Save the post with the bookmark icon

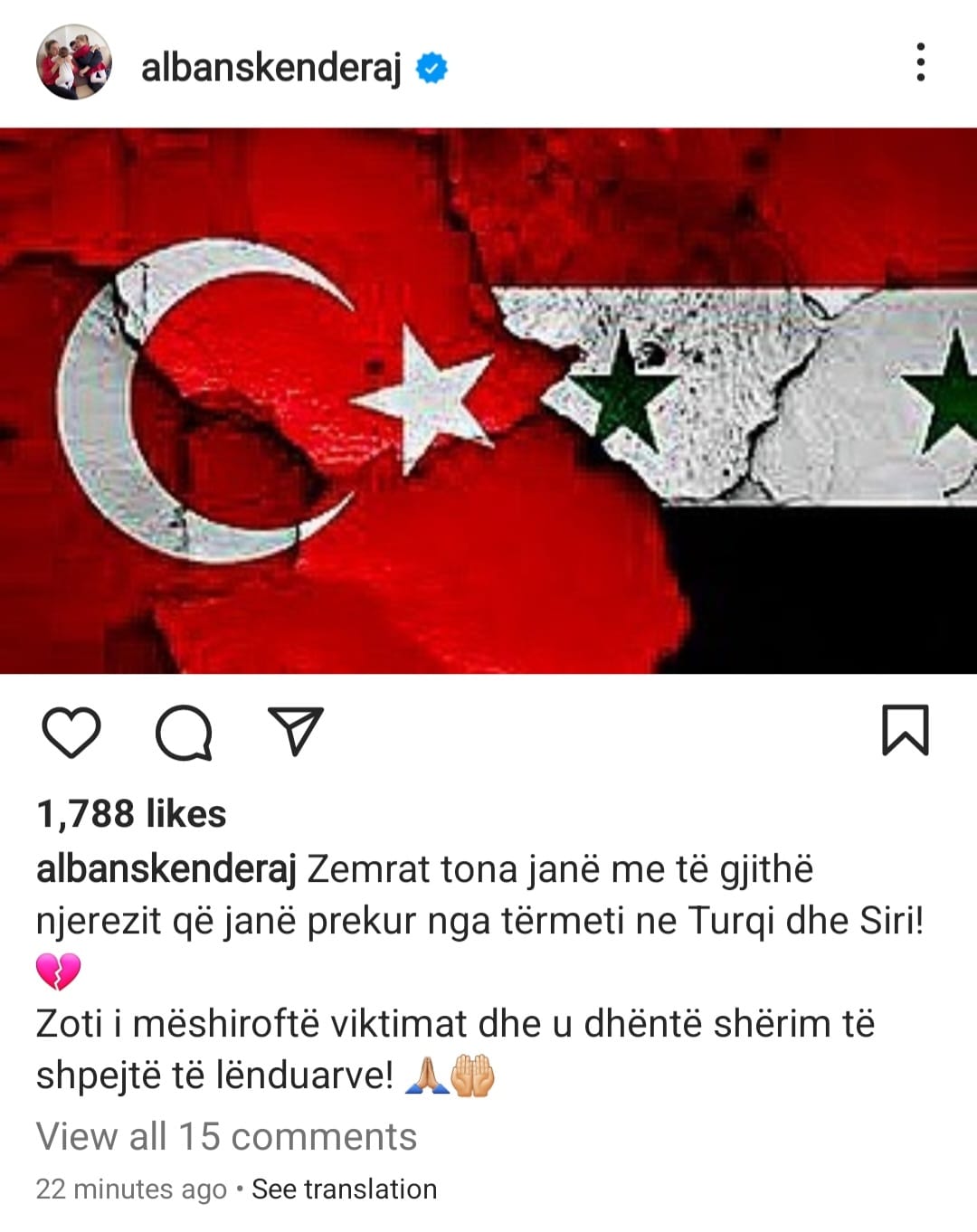[905, 730]
